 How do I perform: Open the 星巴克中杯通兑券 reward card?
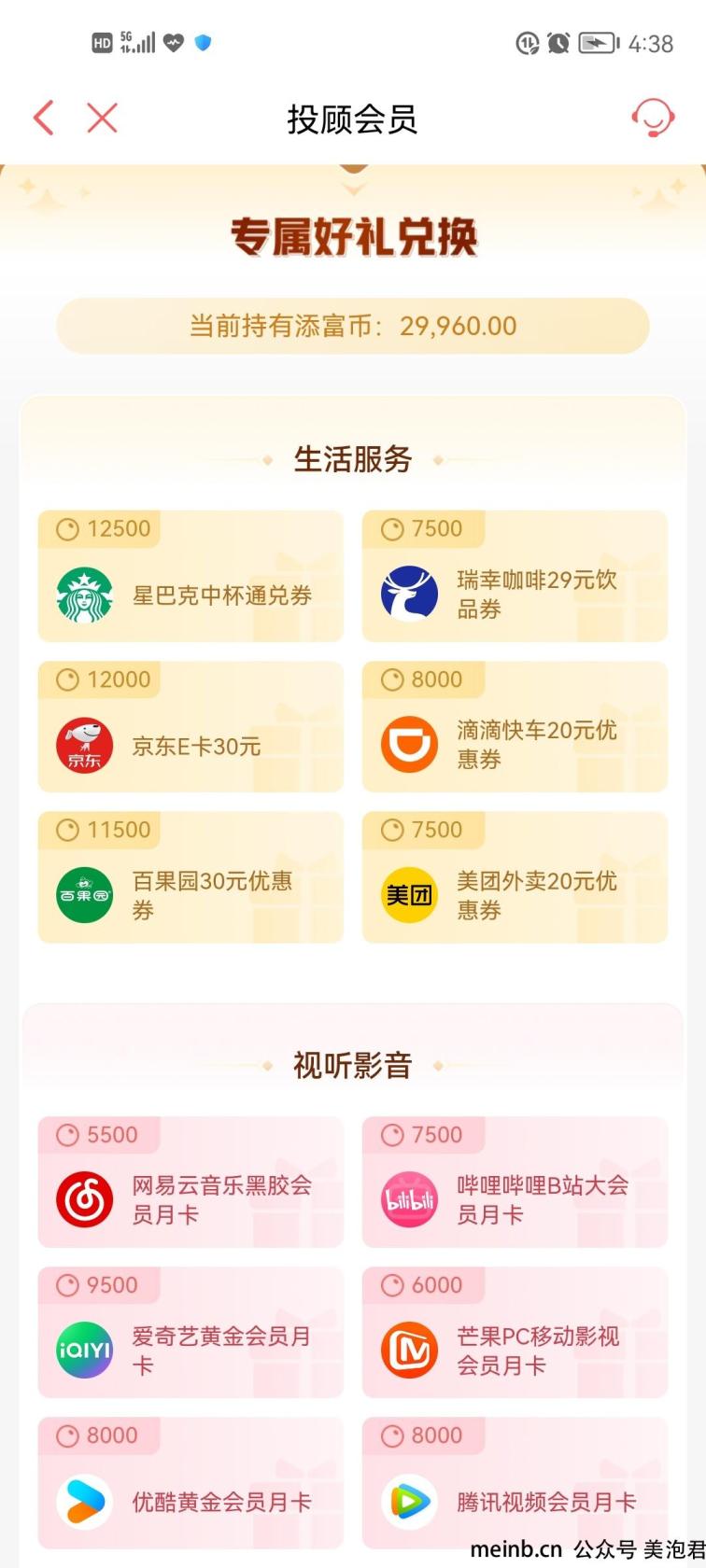[x=191, y=577]
